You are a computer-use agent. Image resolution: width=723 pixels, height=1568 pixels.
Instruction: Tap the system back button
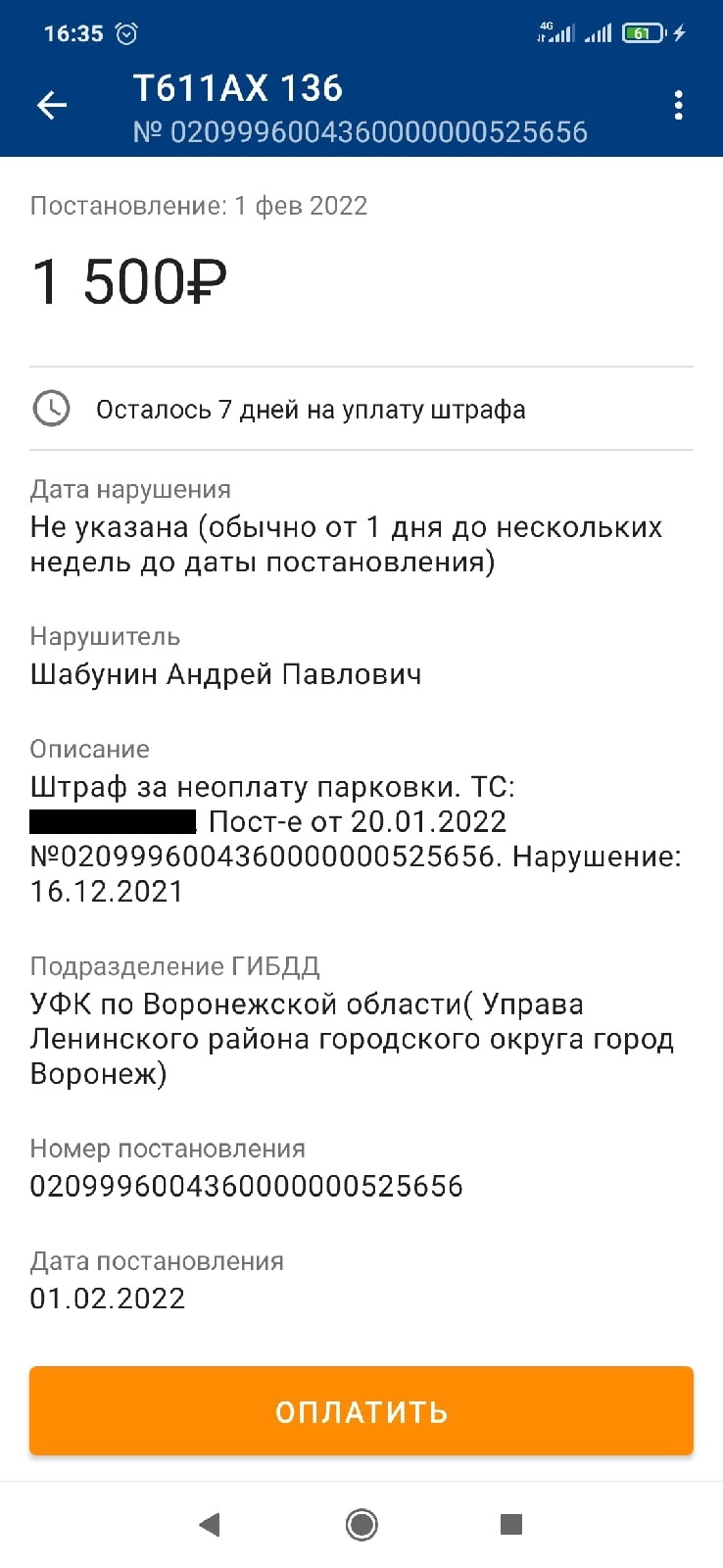[209, 1525]
